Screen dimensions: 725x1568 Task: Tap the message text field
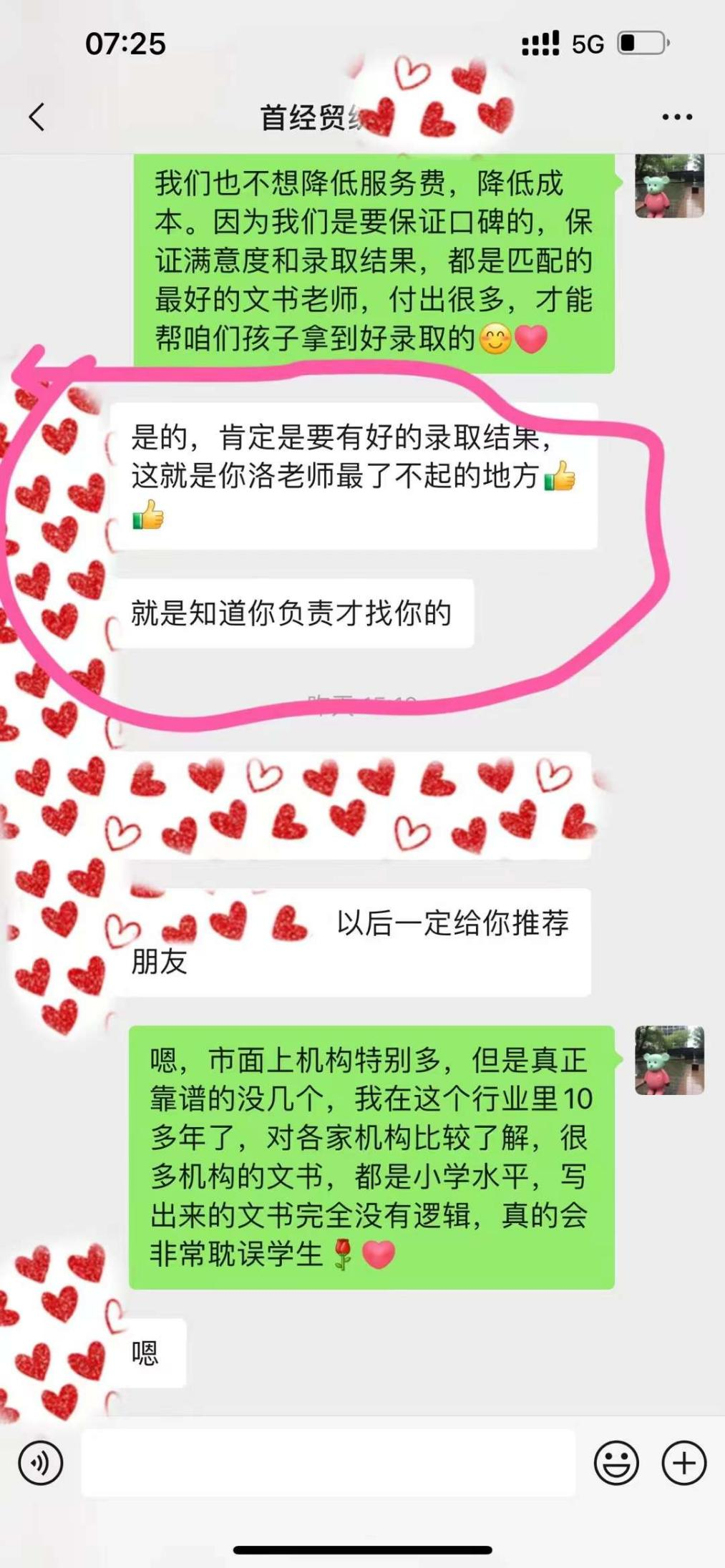point(329,1464)
